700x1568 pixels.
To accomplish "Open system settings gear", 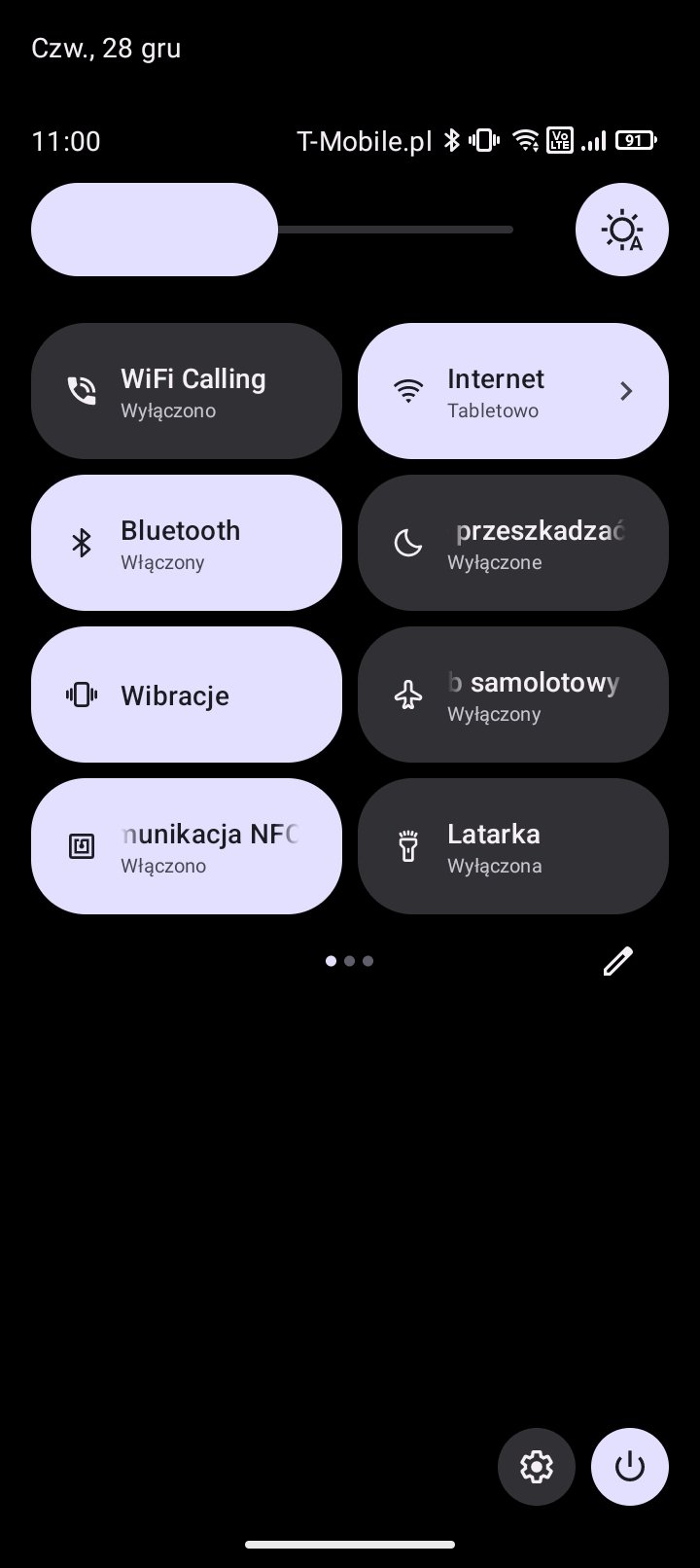I will pyautogui.click(x=537, y=1467).
